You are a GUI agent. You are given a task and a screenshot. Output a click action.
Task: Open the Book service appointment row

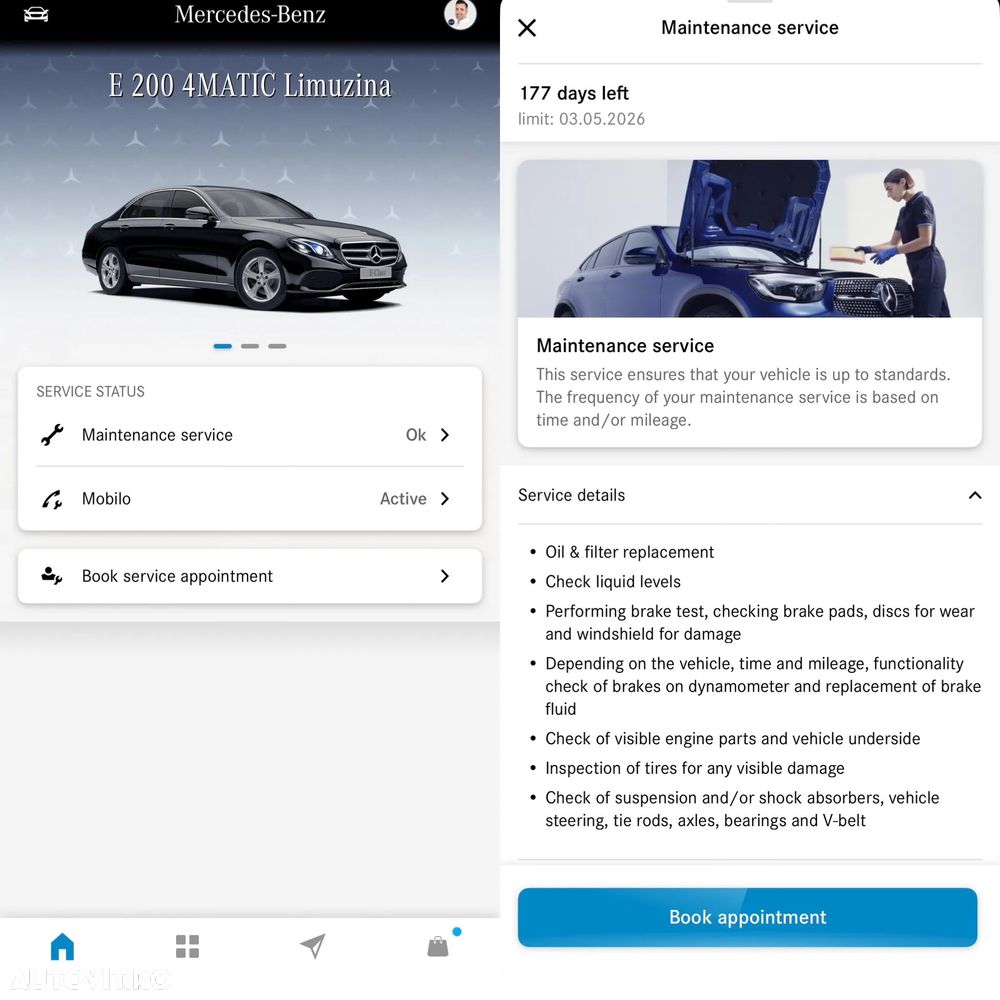[x=249, y=576]
